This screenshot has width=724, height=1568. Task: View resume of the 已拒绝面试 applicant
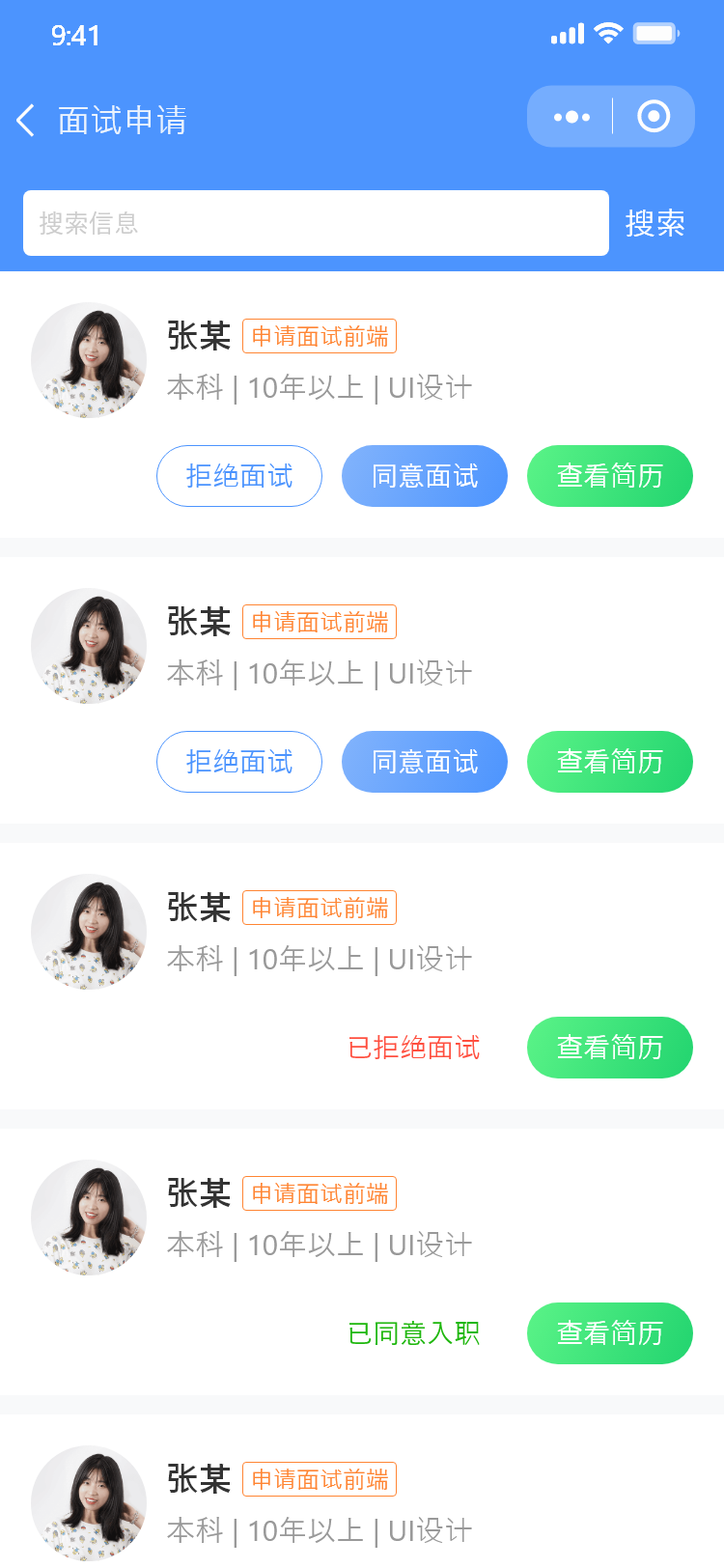[610, 1048]
